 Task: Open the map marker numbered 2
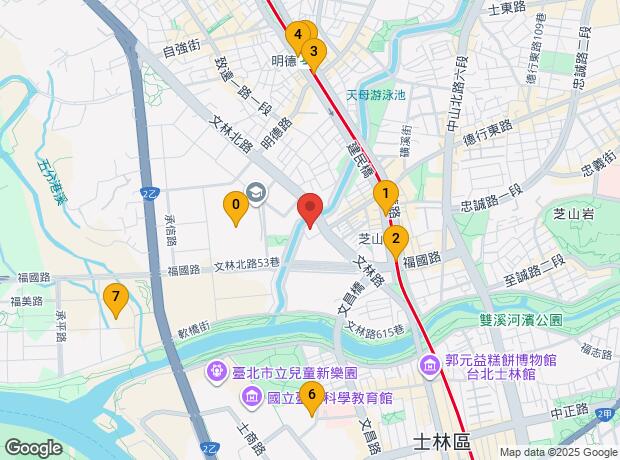397,239
